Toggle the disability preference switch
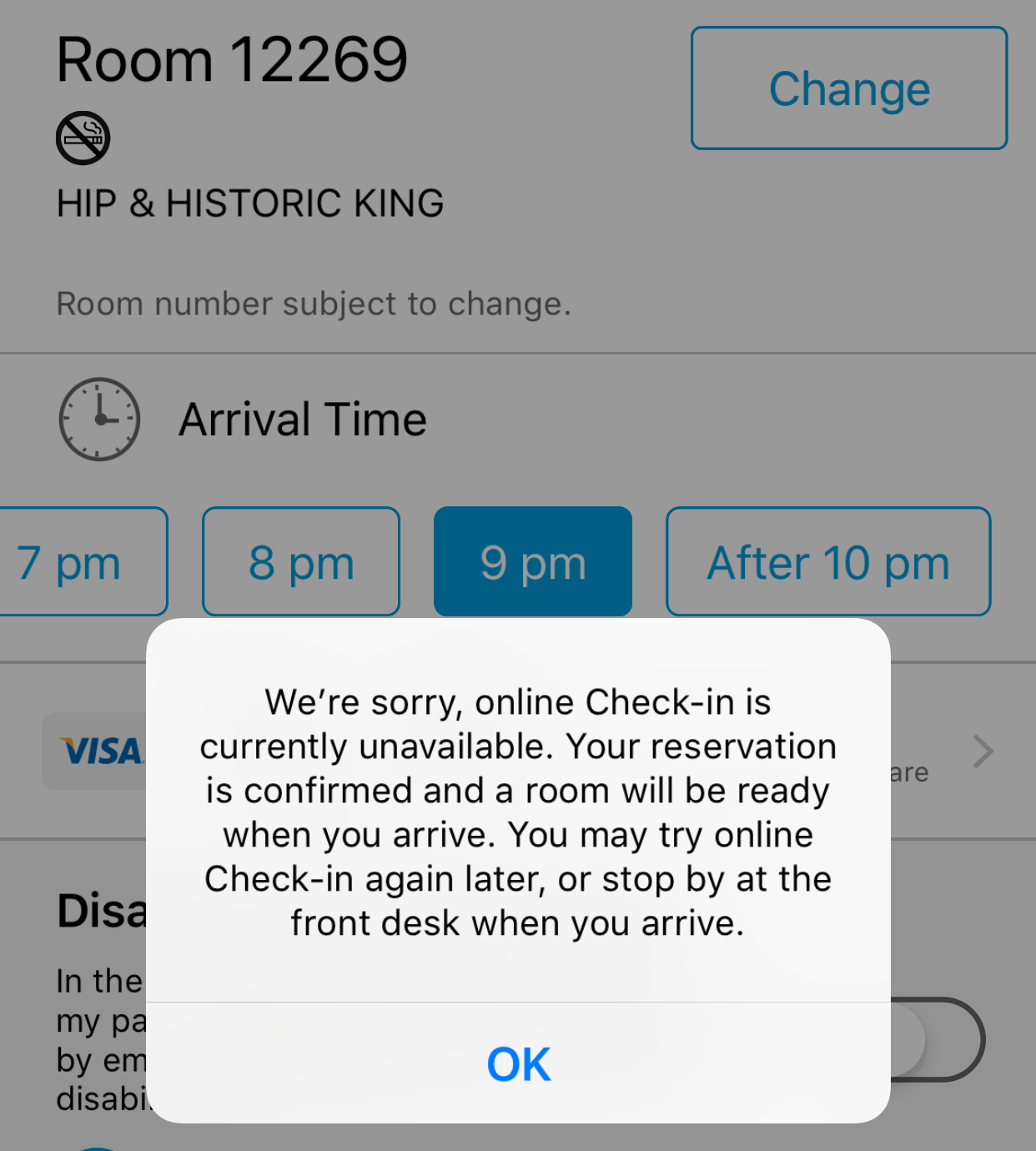Screen dimensions: 1036x1151 click(x=938, y=1039)
